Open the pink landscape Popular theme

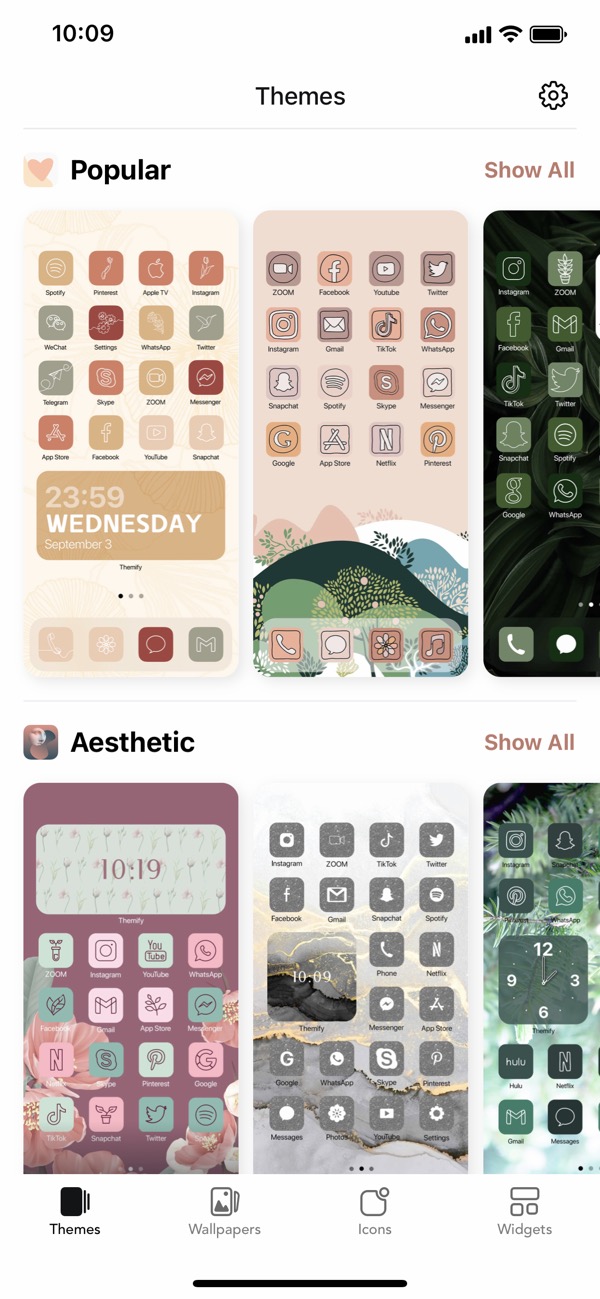361,443
